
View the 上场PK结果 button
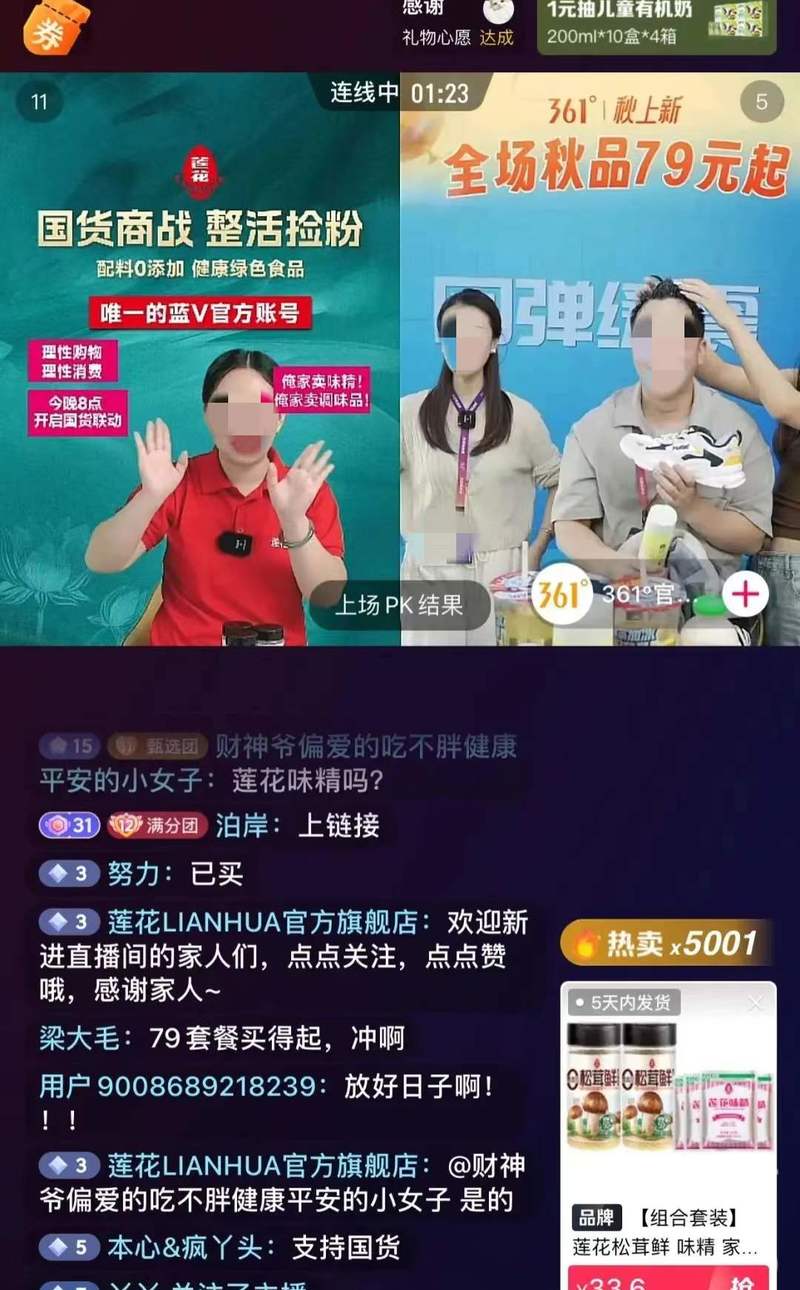(399, 605)
